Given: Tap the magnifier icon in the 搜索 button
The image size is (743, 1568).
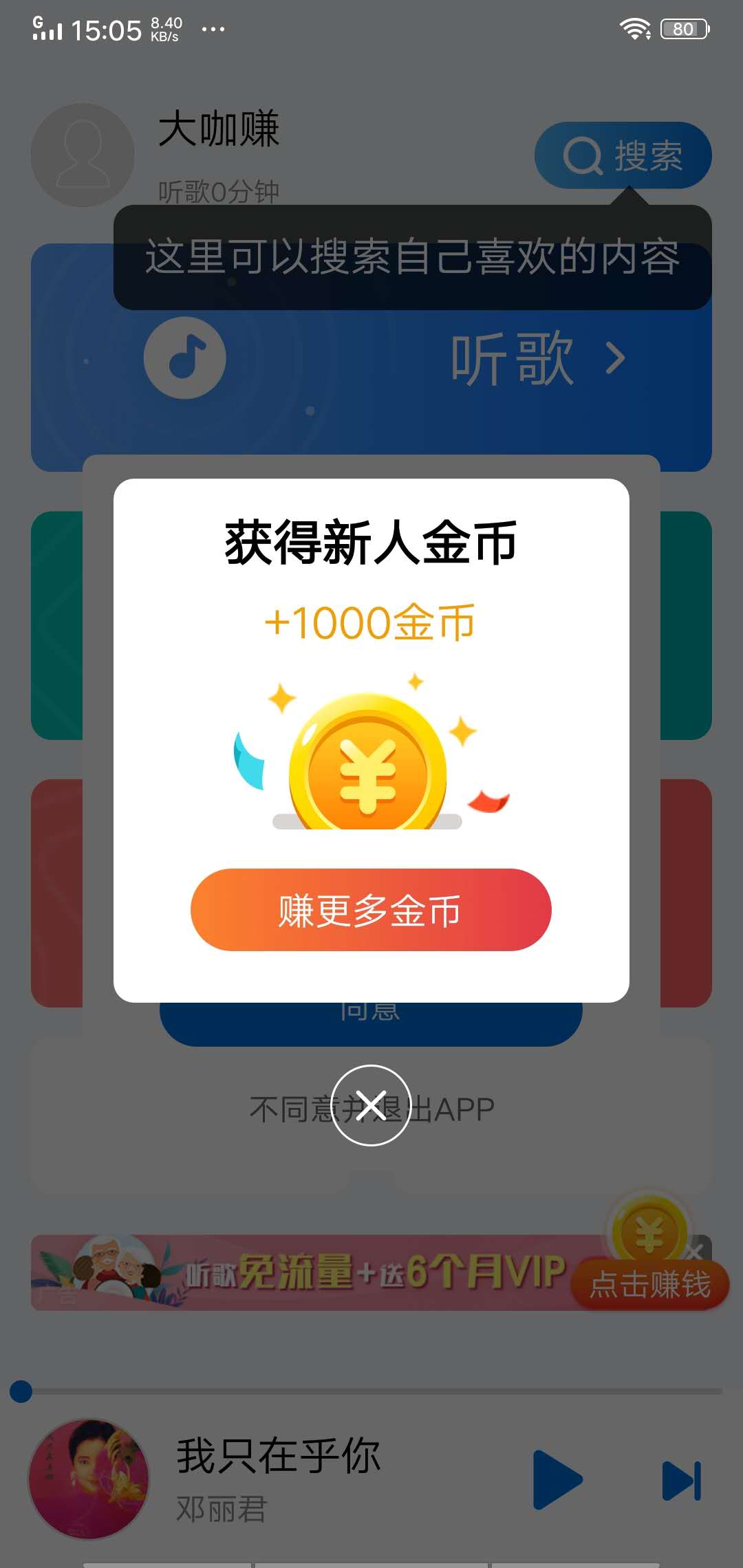Looking at the screenshot, I should point(583,155).
